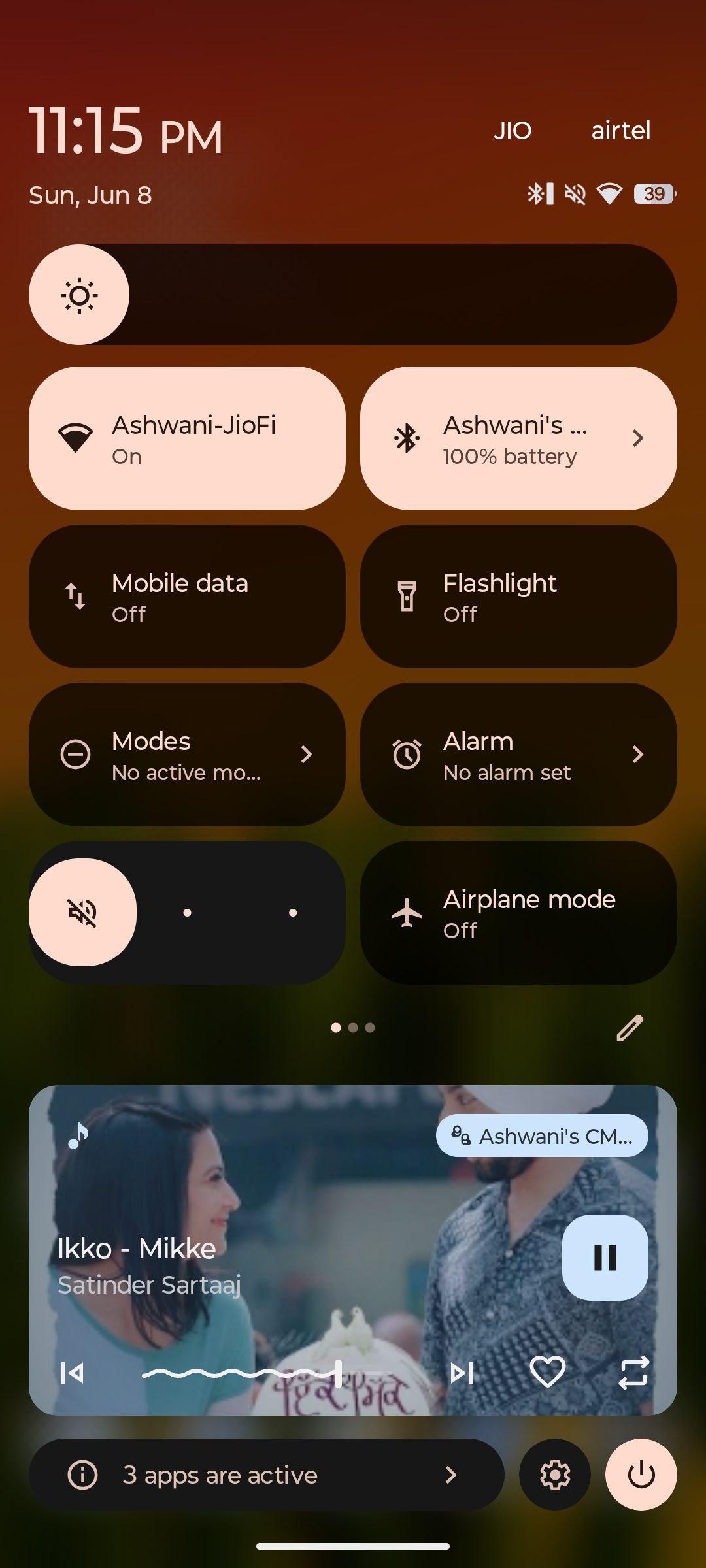Like the current song with the heart
Viewport: 706px width, 1568px height.
point(547,1371)
